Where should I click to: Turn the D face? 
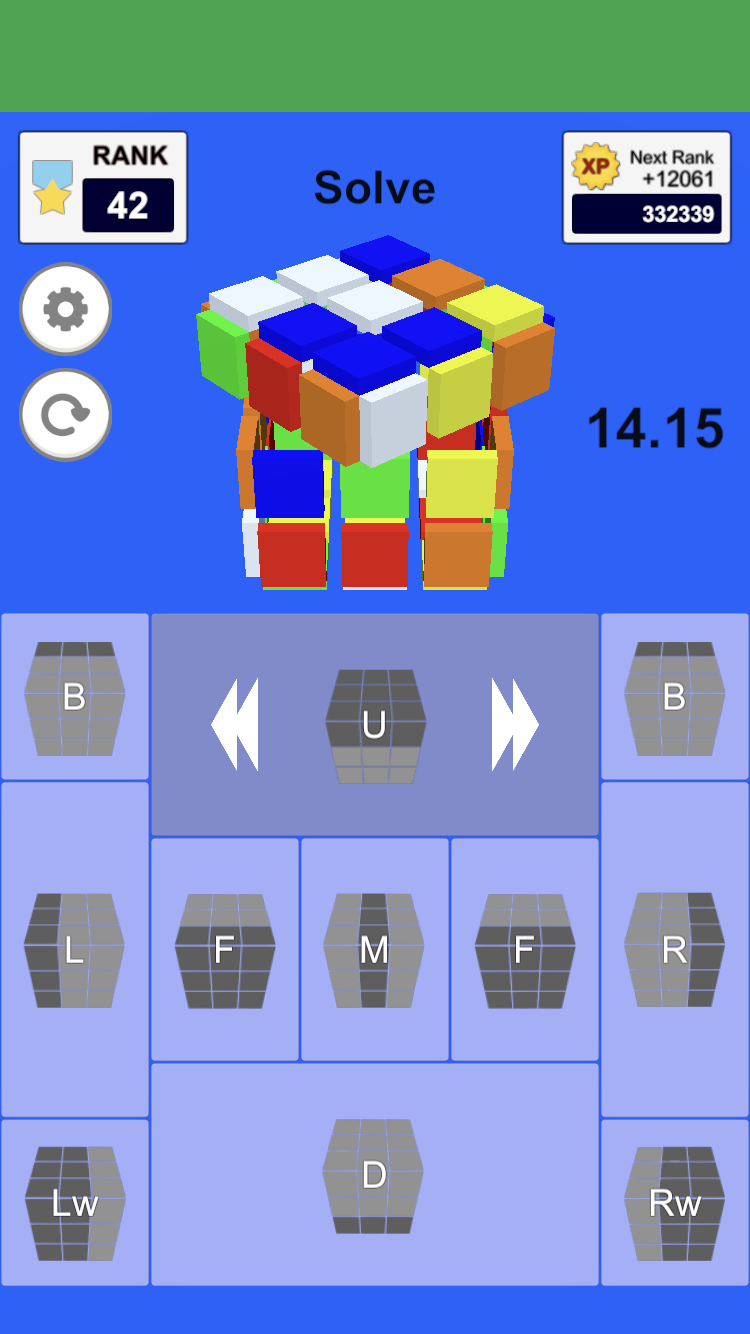coord(375,1175)
